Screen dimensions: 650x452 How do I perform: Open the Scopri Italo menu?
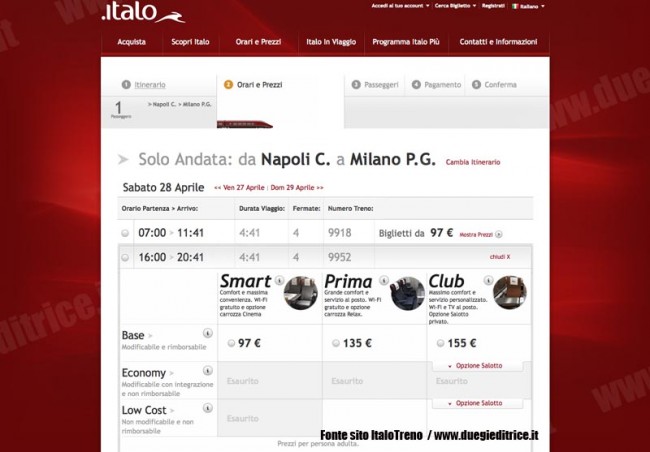tap(190, 42)
